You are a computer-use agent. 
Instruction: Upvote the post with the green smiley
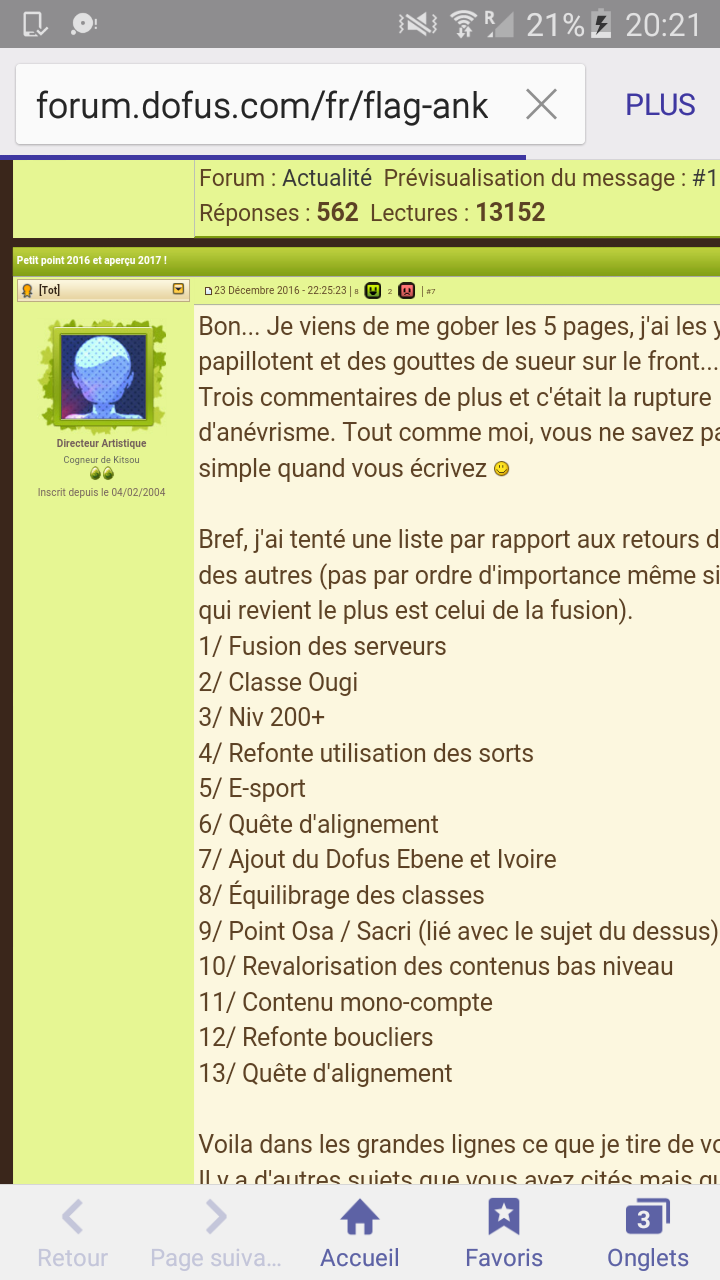(373, 291)
